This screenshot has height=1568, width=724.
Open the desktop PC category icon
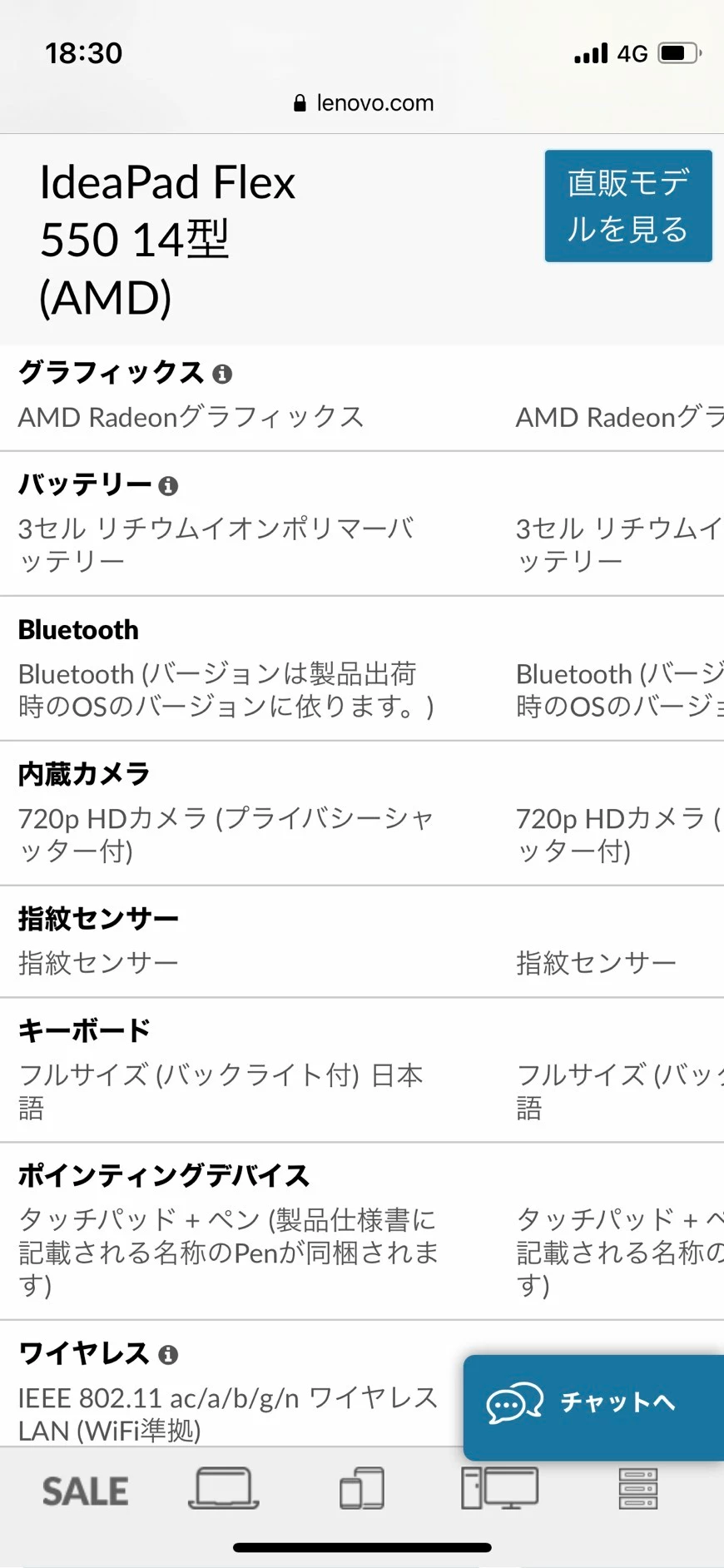[x=499, y=1488]
